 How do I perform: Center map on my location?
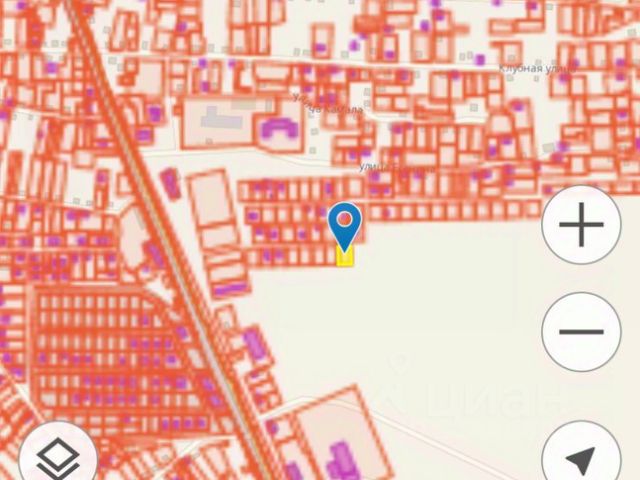tap(581, 455)
